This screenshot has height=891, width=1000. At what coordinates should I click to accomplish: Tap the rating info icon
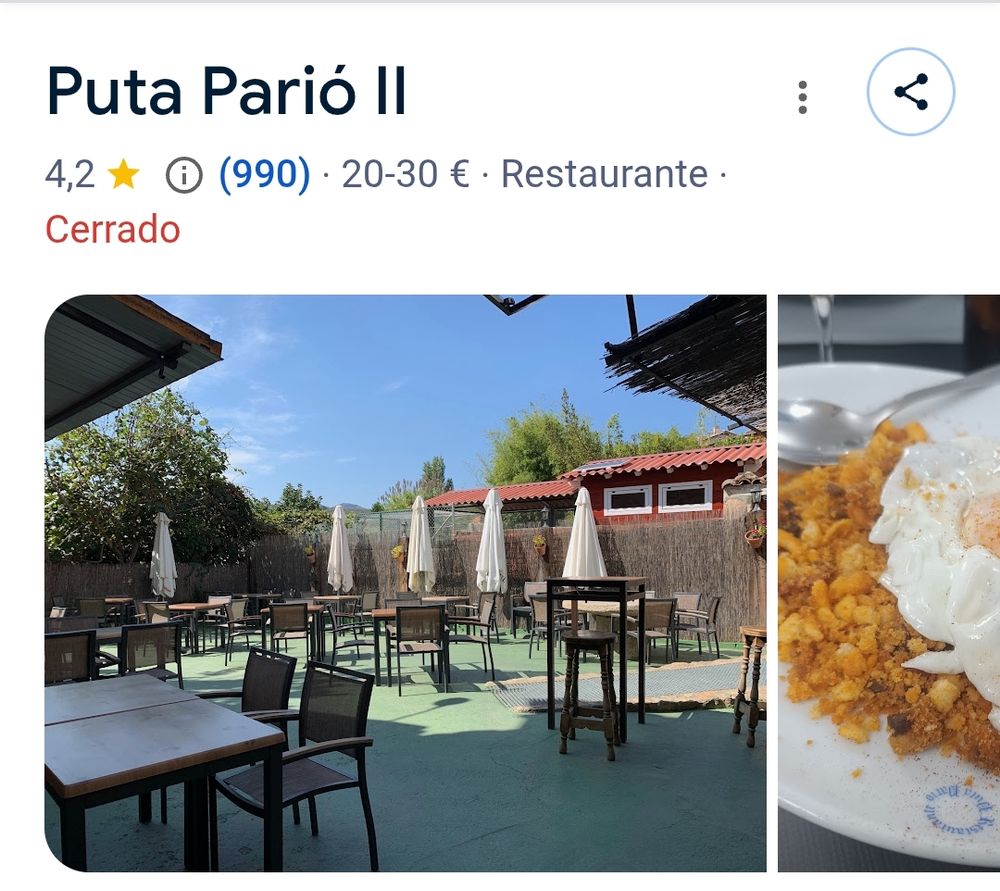[184, 175]
